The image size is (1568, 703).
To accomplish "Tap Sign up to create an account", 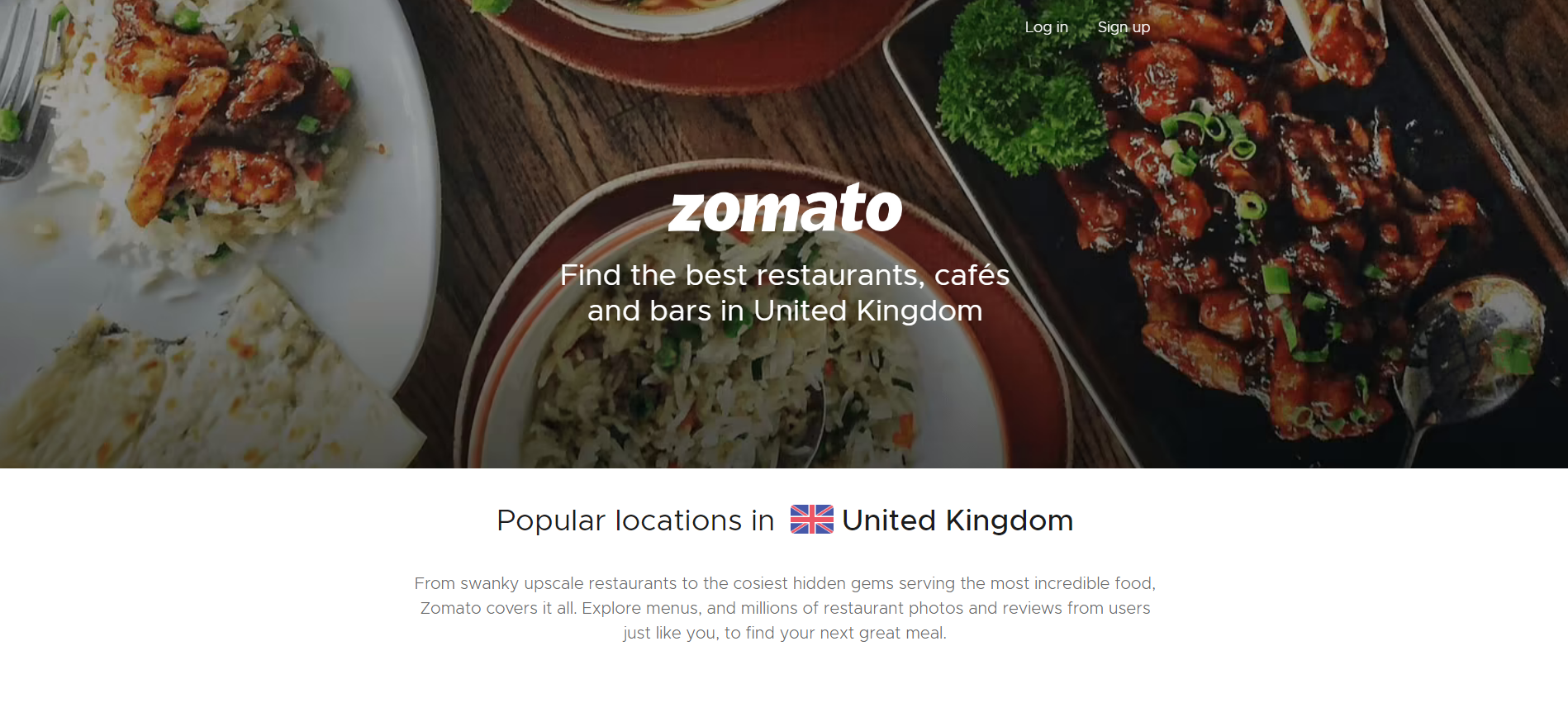I will click(x=1124, y=27).
